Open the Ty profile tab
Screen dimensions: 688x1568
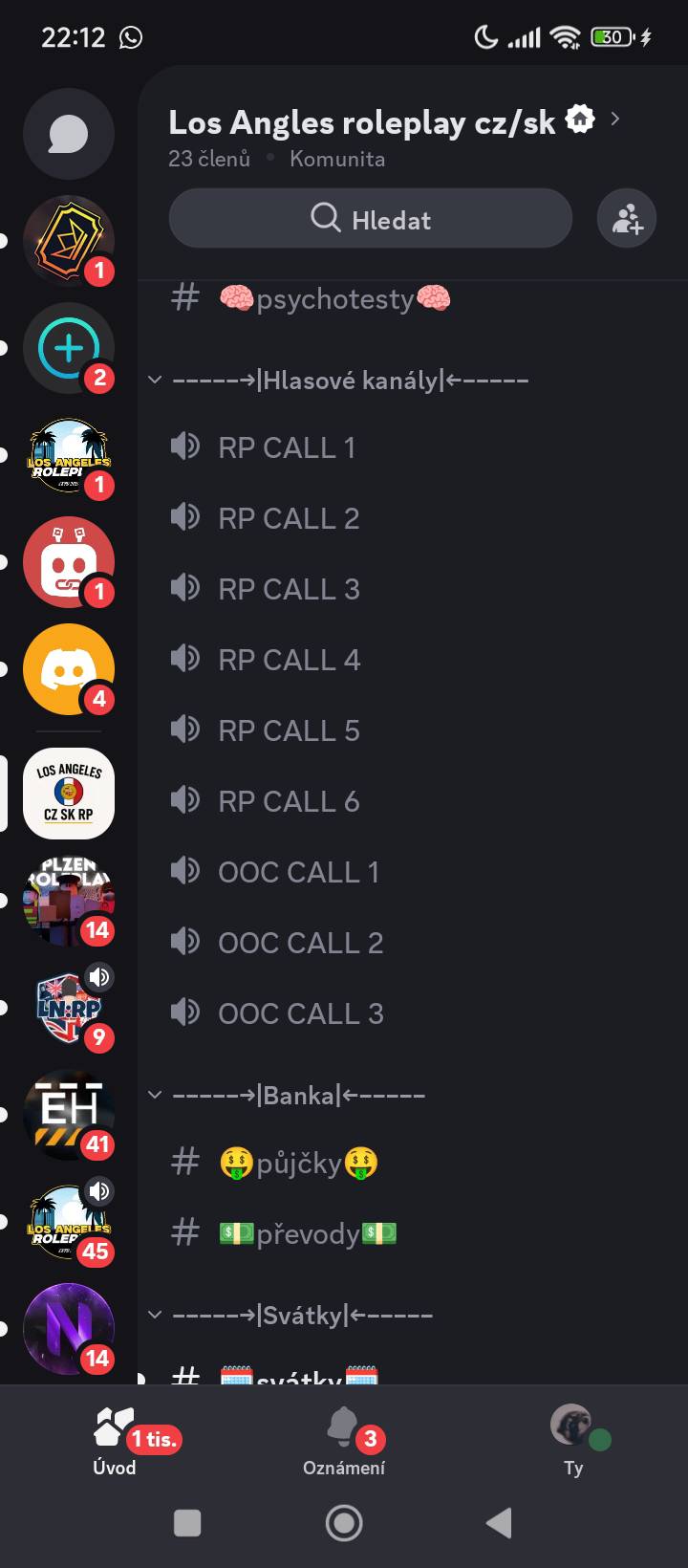[x=573, y=1442]
